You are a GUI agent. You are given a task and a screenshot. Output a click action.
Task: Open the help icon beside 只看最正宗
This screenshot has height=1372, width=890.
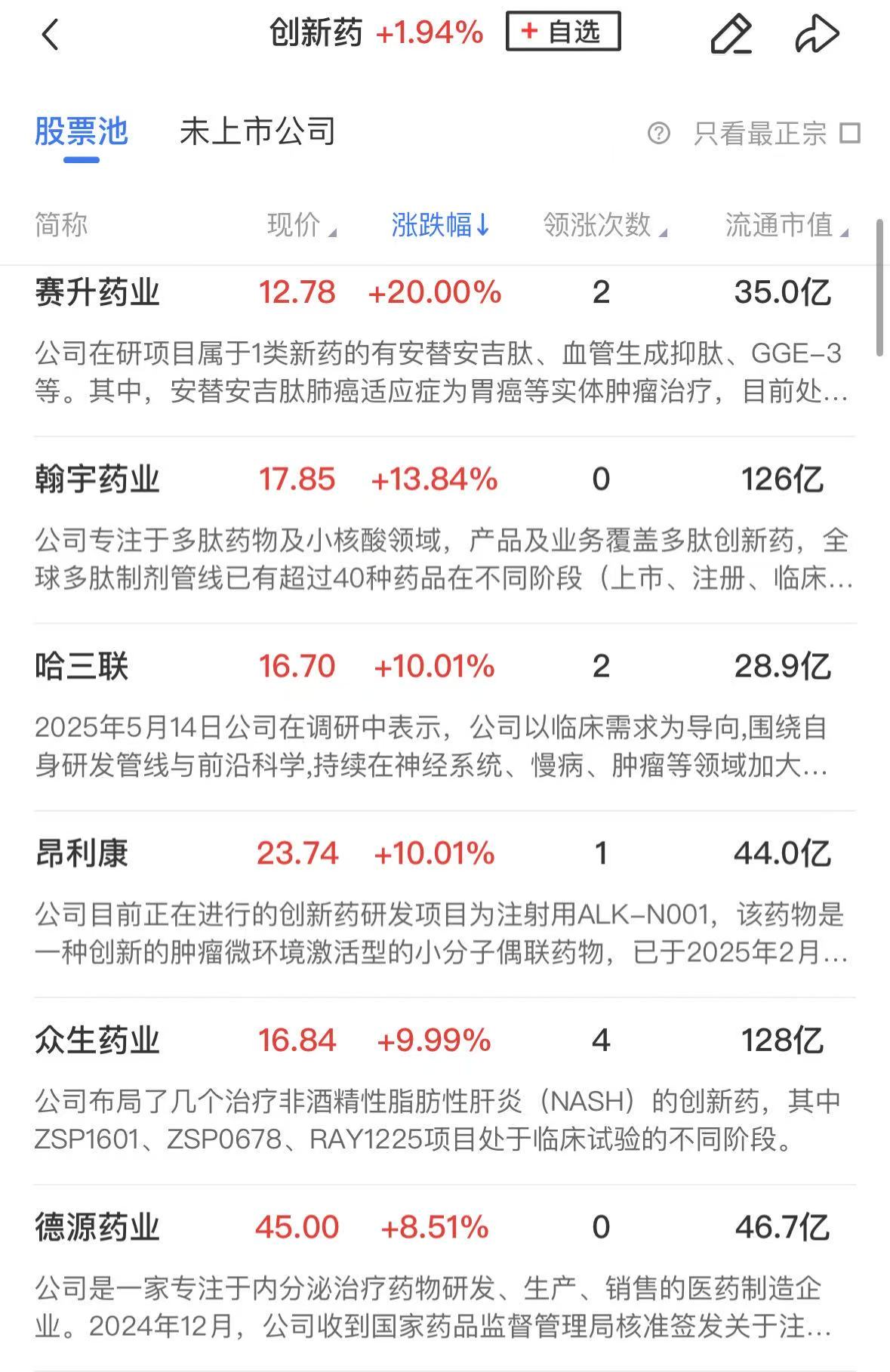[658, 134]
